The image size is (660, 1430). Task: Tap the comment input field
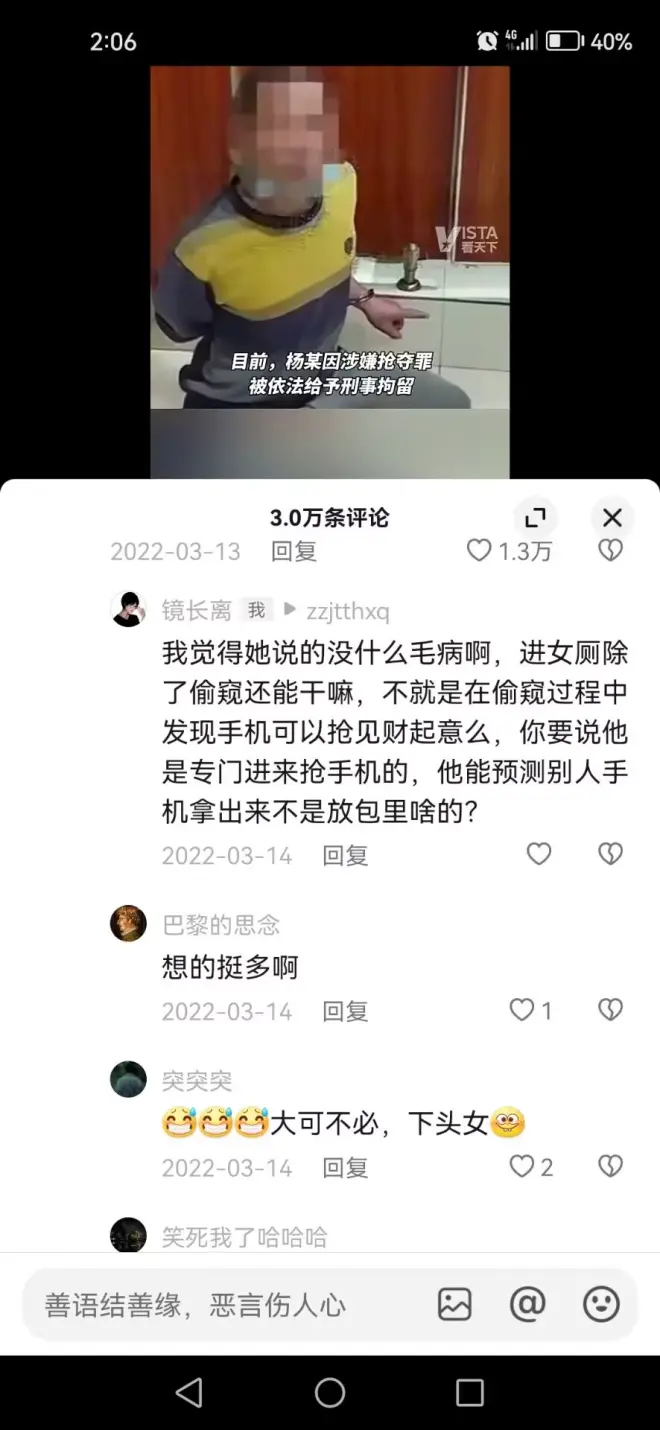pos(220,1305)
